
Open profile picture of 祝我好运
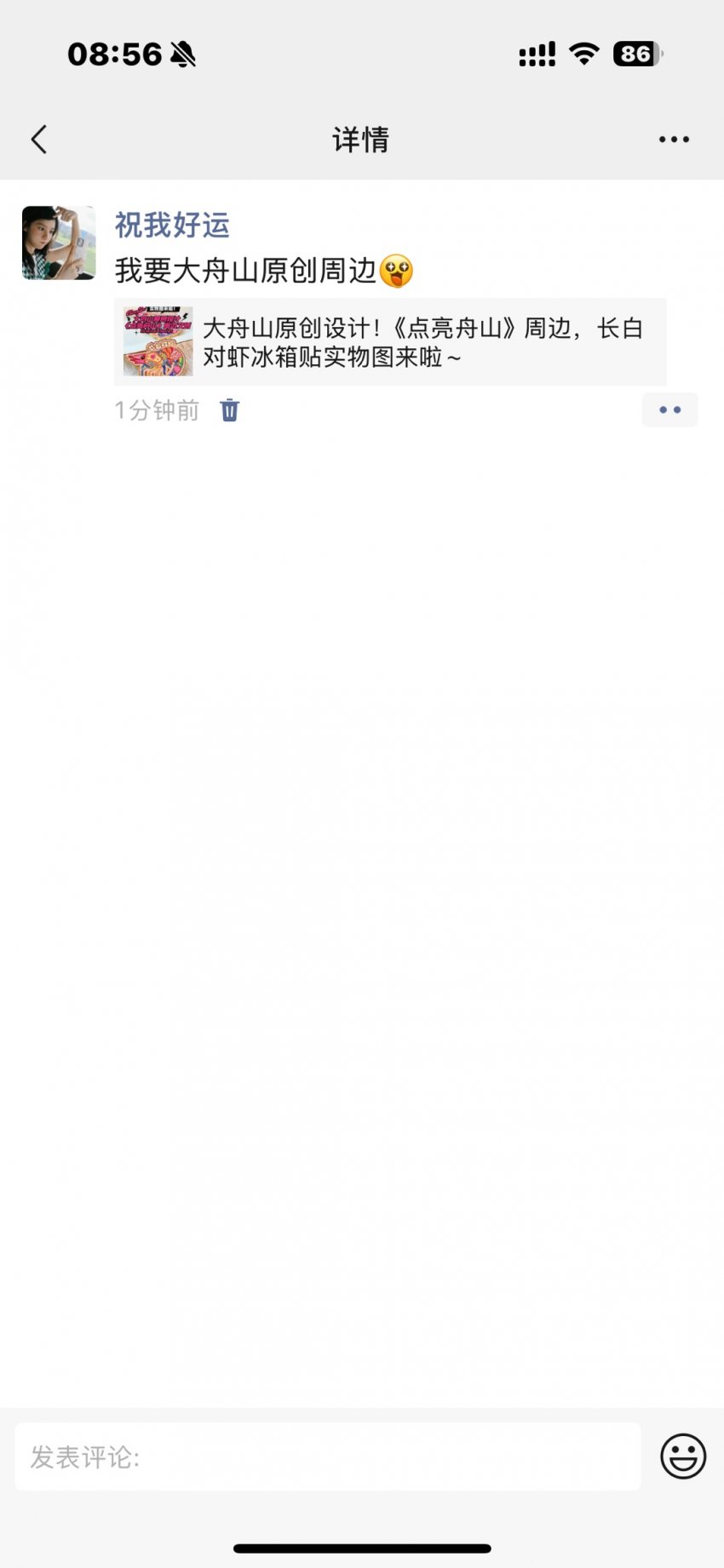coord(59,243)
